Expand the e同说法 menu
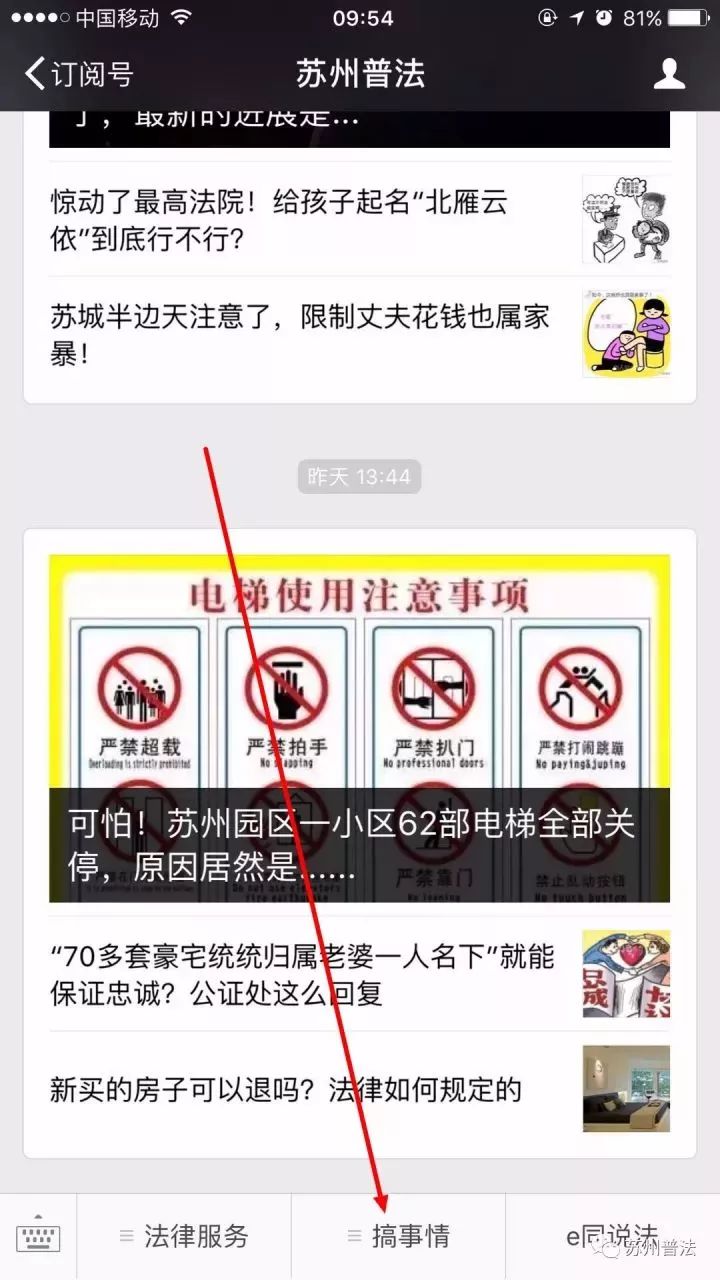 [611, 1236]
